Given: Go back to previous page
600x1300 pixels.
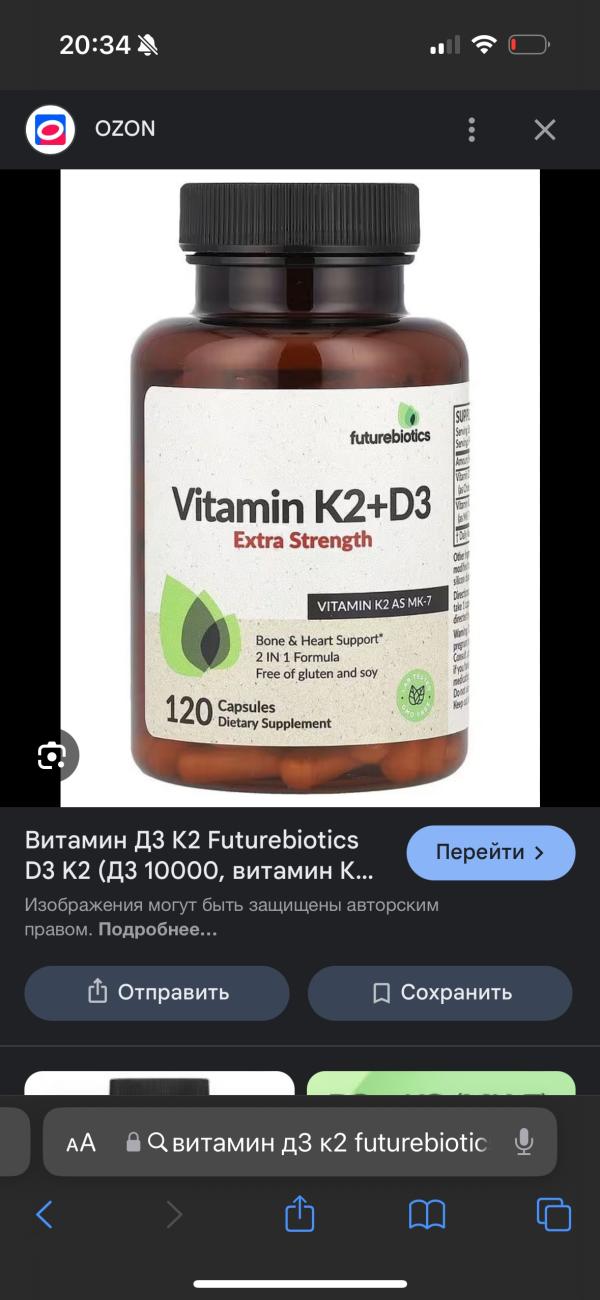Looking at the screenshot, I should tap(44, 1215).
